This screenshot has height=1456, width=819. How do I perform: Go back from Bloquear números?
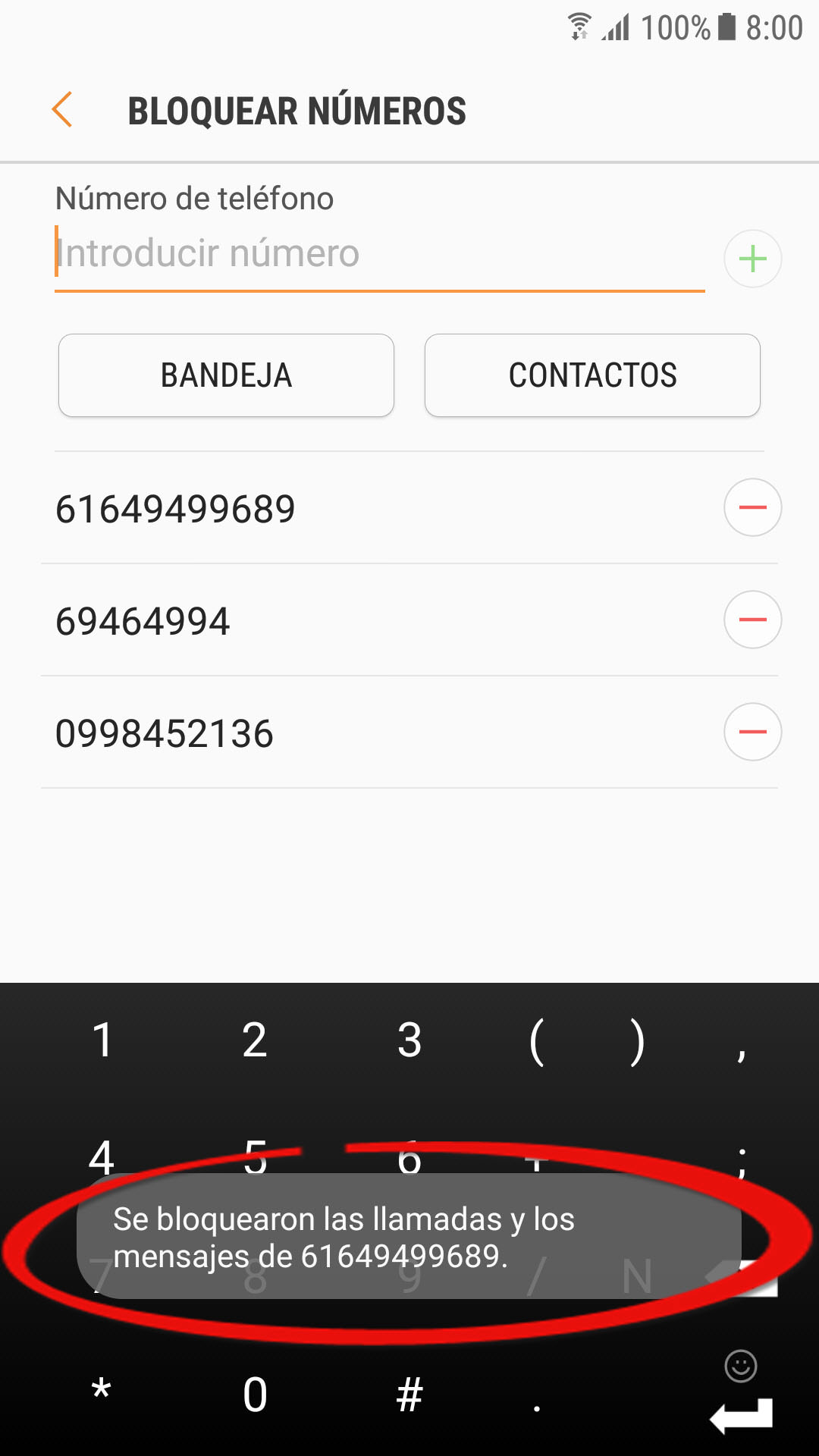click(62, 110)
